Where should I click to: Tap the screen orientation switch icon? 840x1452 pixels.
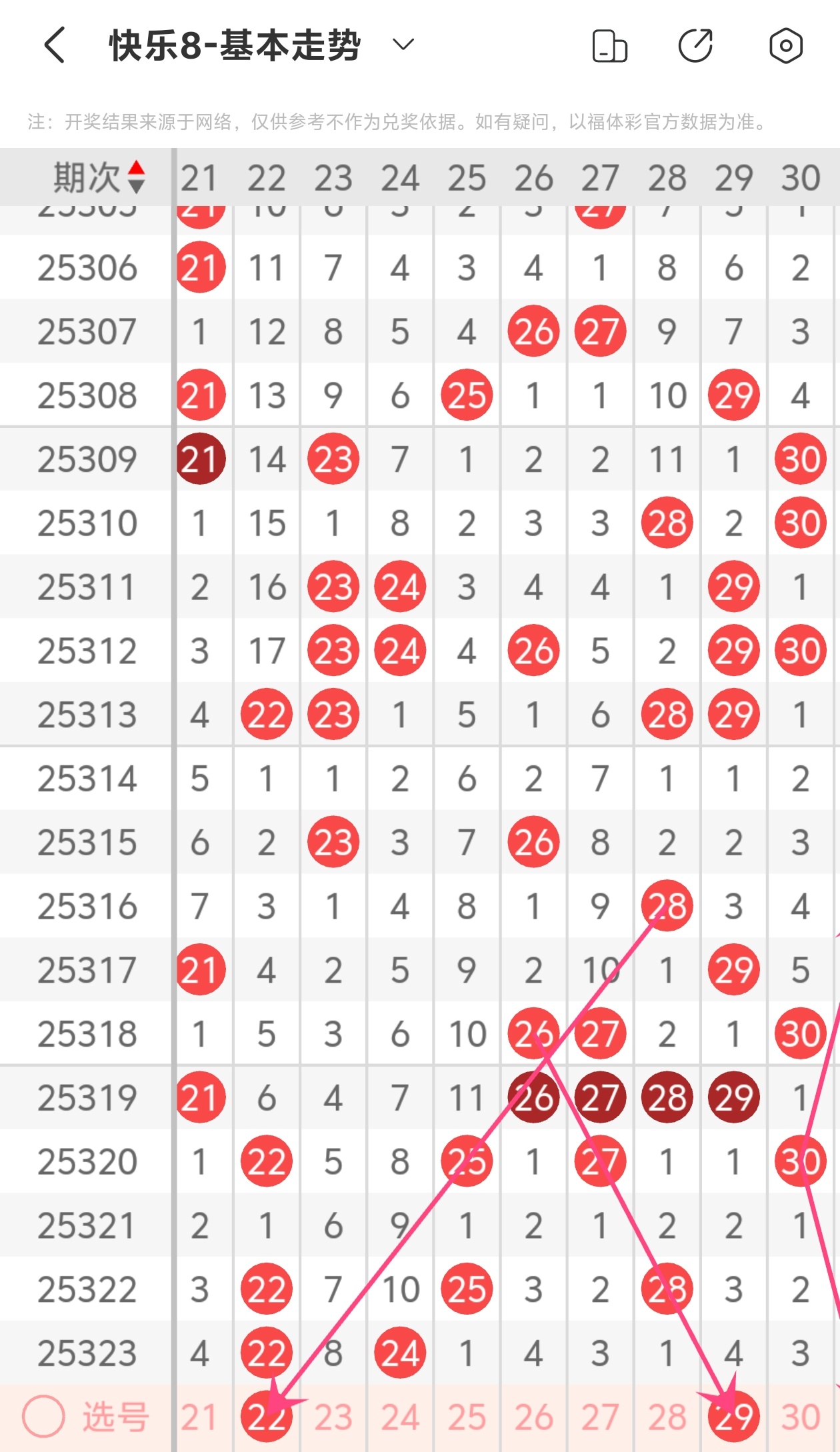click(609, 46)
